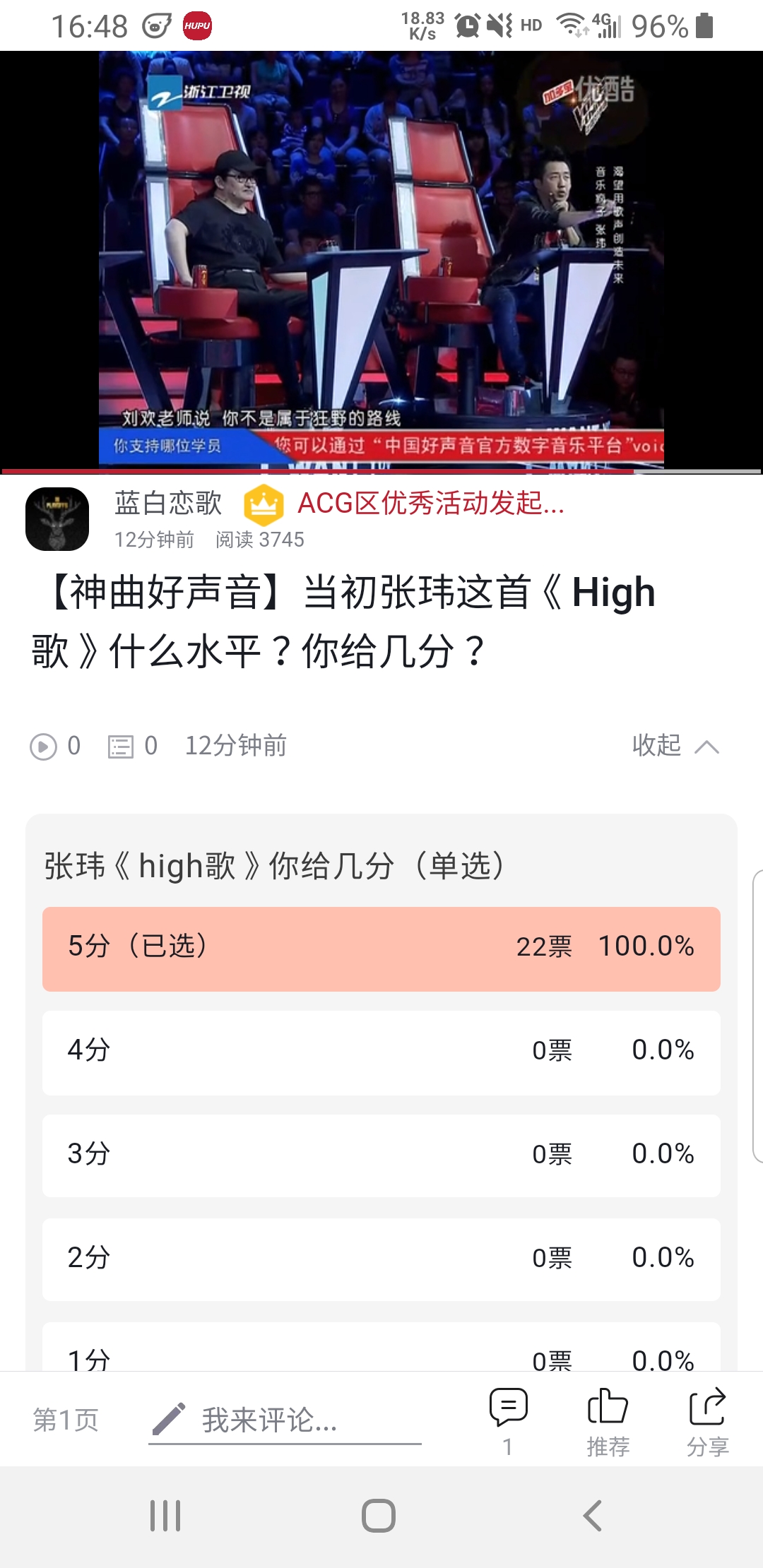This screenshot has width=763, height=1568.
Task: Collapse the post with 收起
Action: [x=675, y=745]
